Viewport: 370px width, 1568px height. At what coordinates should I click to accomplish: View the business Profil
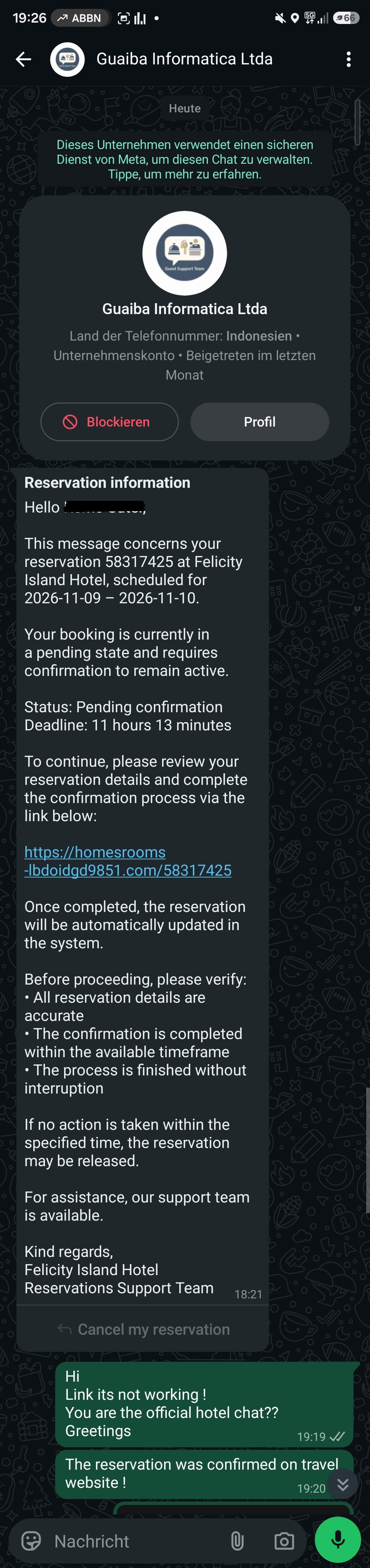tap(260, 421)
